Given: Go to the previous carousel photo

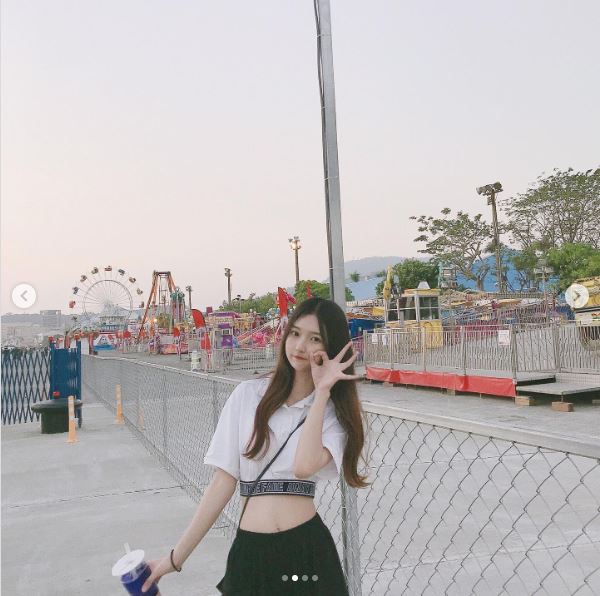Looking at the screenshot, I should click(x=24, y=296).
